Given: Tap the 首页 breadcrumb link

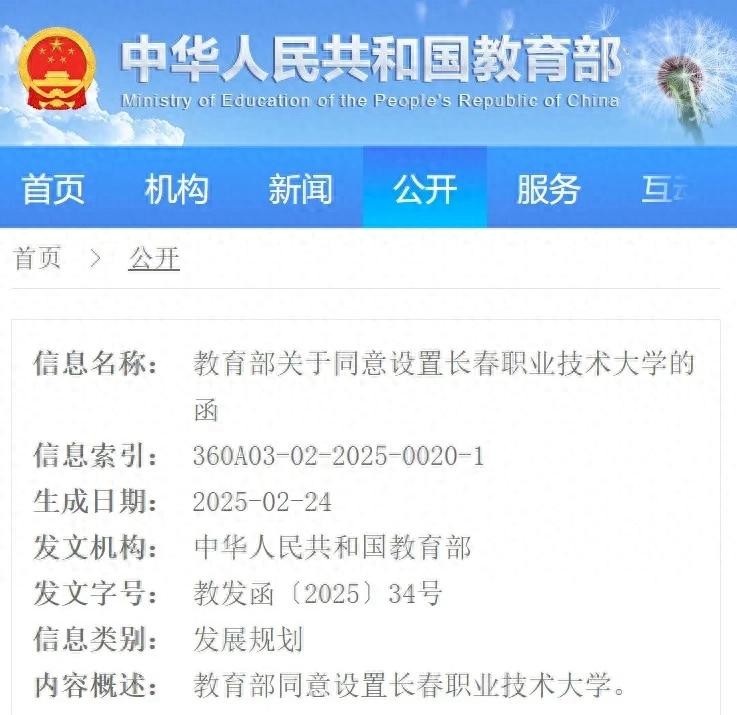Looking at the screenshot, I should tap(37, 259).
